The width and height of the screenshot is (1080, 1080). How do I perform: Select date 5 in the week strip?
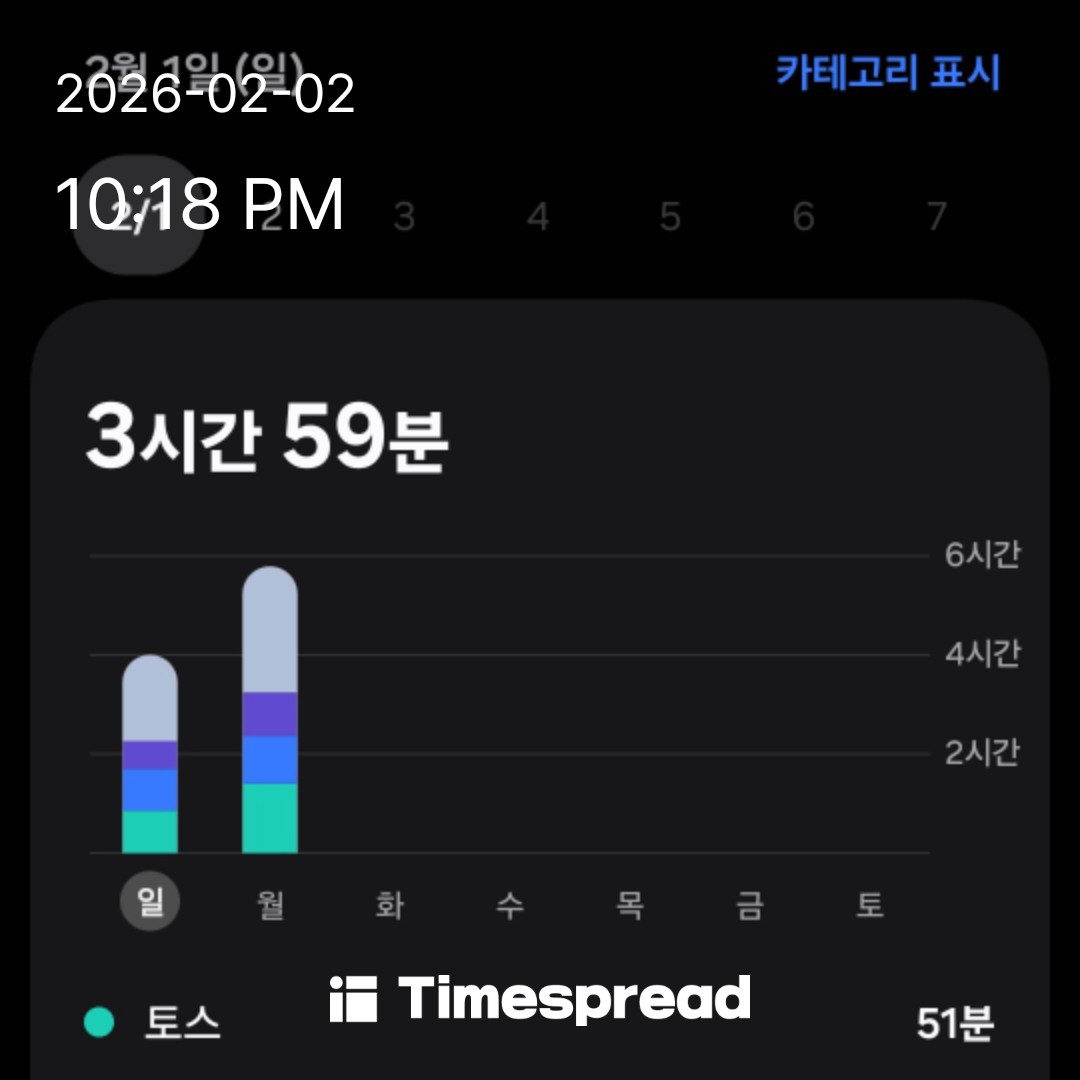(671, 217)
